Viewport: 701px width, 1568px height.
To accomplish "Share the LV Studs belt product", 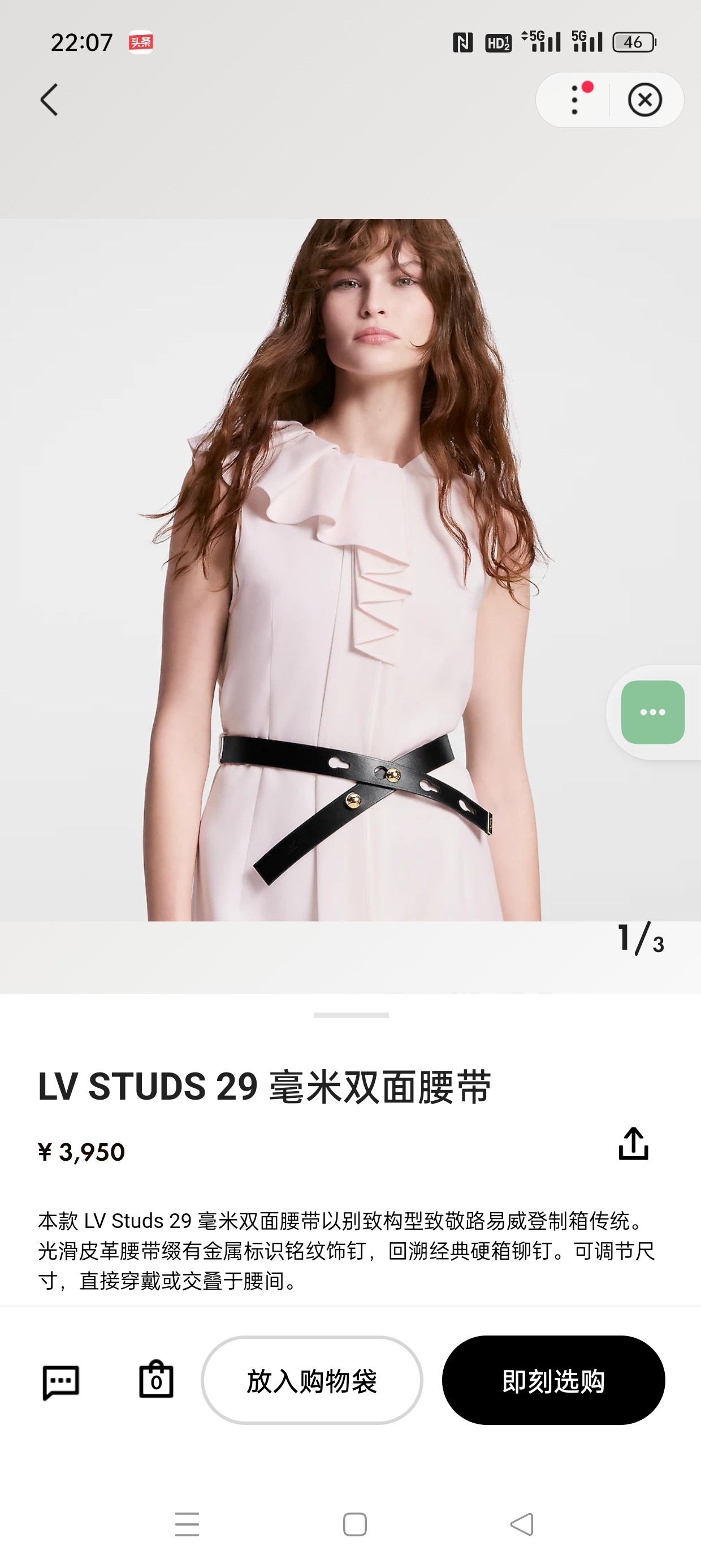I will [x=633, y=1144].
